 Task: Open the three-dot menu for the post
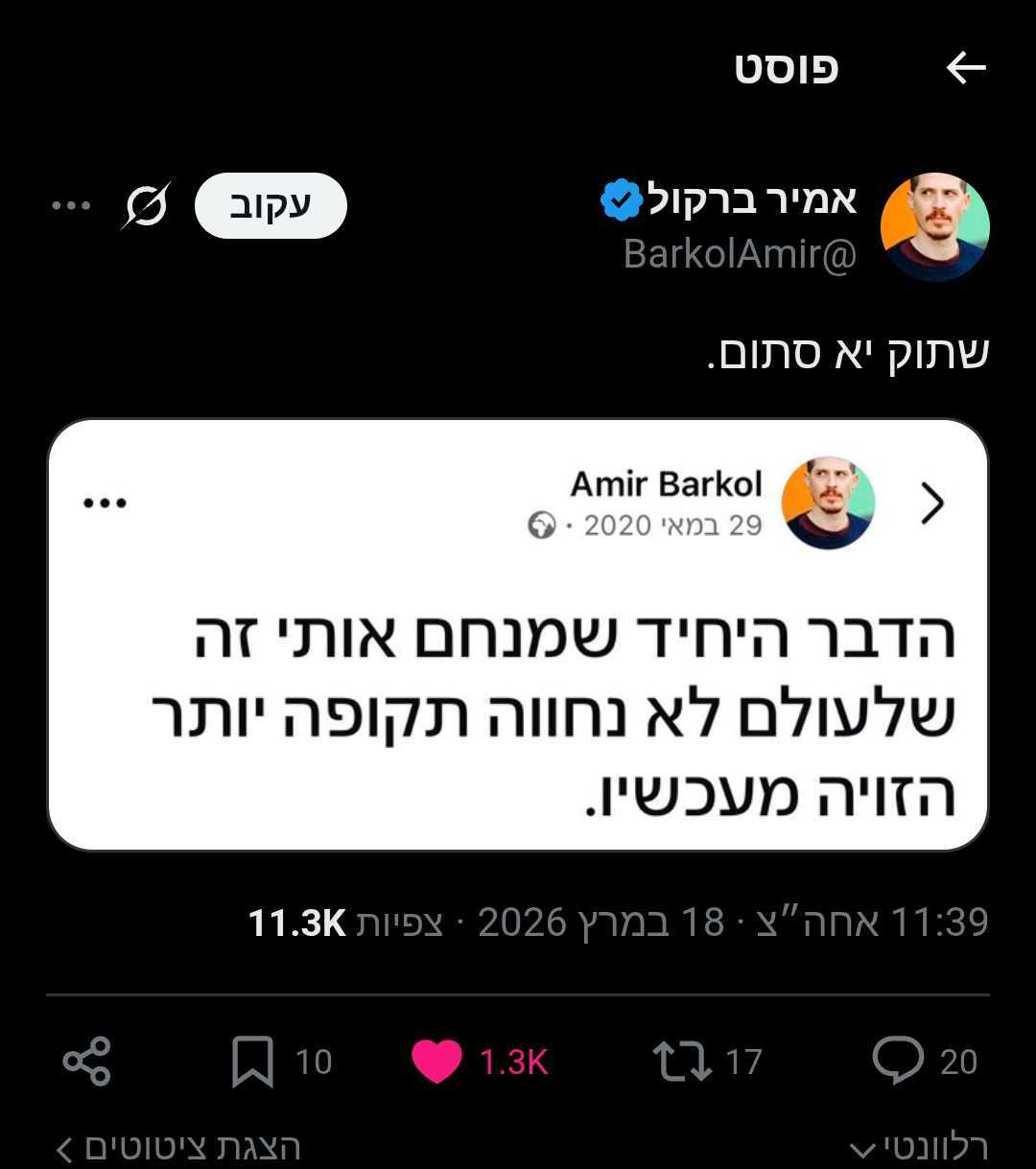(71, 204)
